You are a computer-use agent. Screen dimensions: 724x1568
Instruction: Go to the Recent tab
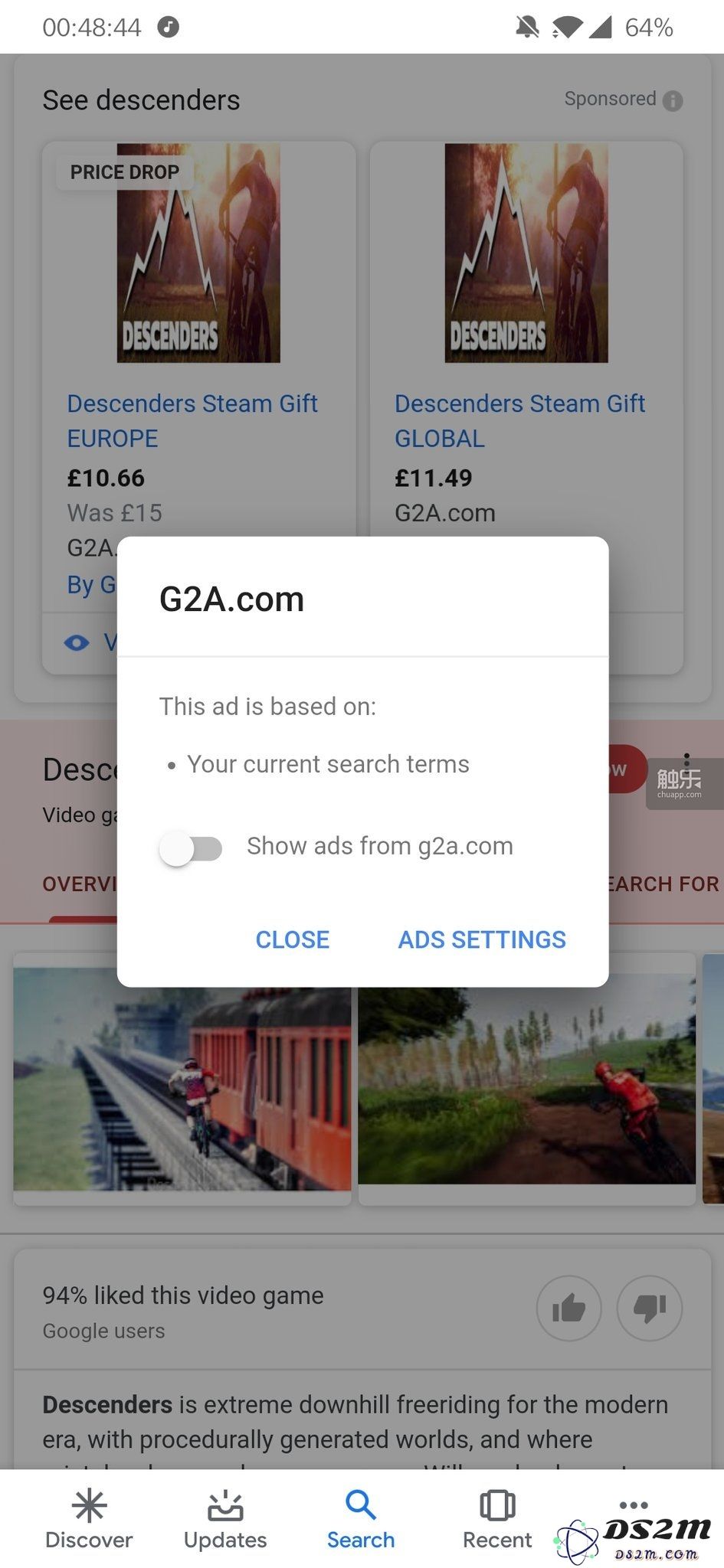[x=496, y=1520]
